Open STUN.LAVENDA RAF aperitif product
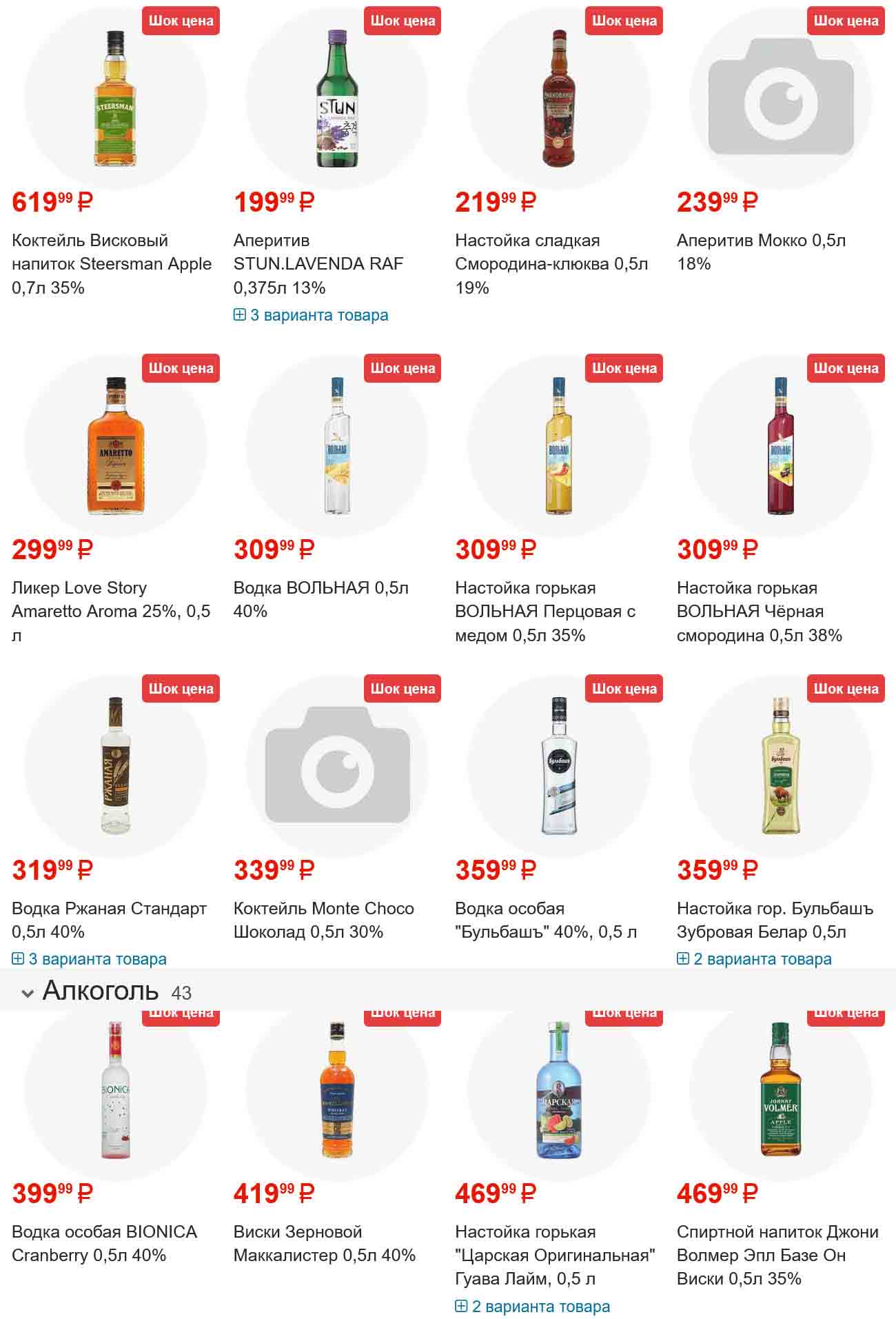 tap(318, 263)
